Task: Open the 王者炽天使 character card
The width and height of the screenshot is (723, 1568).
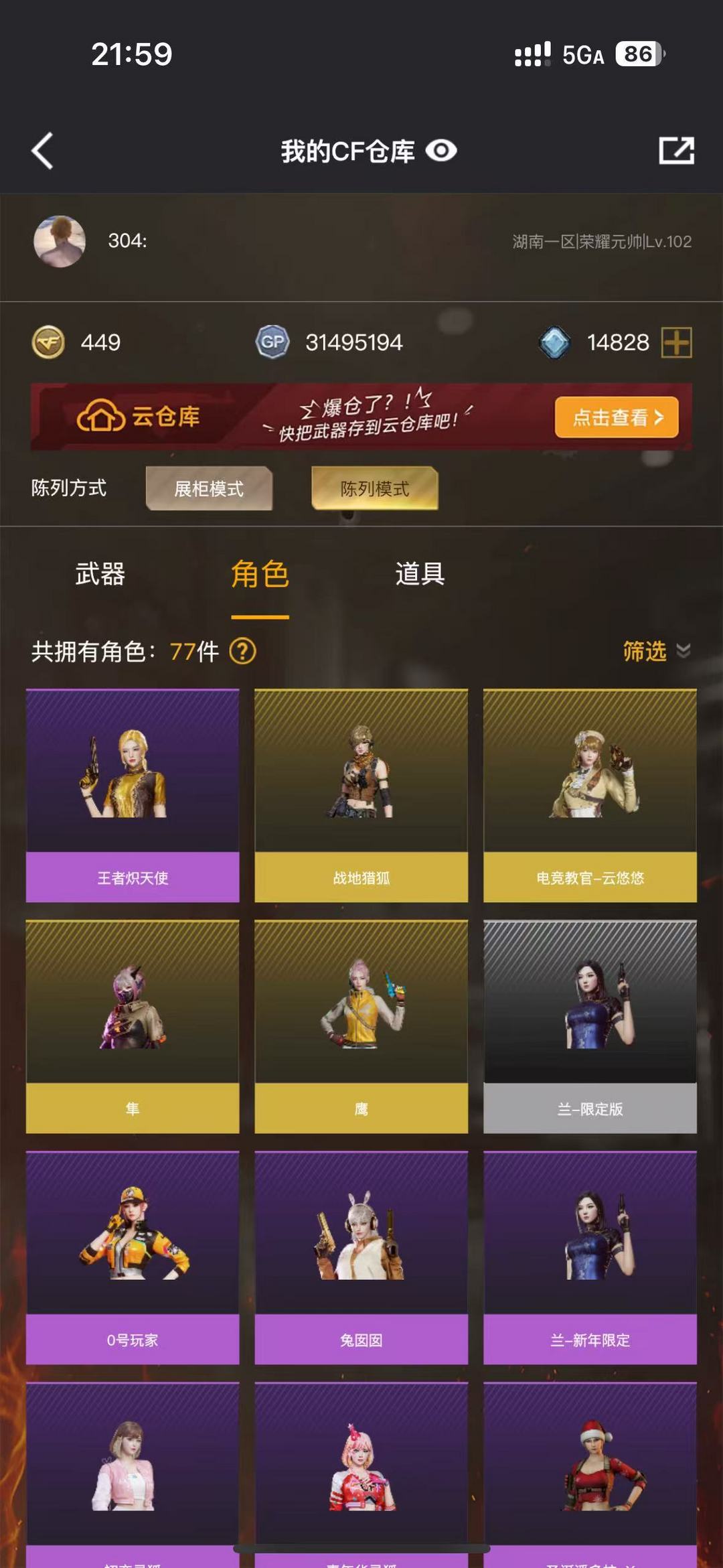Action: pyautogui.click(x=133, y=796)
